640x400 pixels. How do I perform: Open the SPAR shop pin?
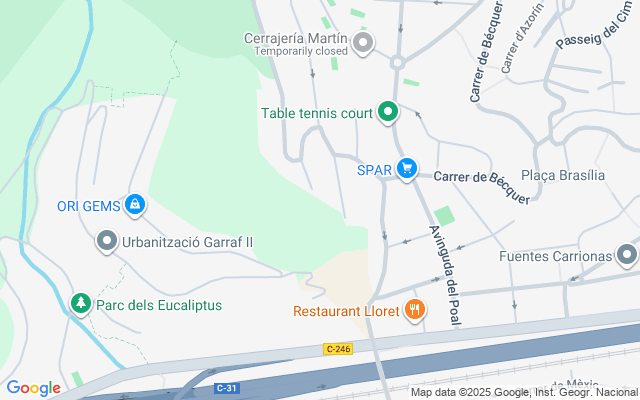tap(406, 169)
